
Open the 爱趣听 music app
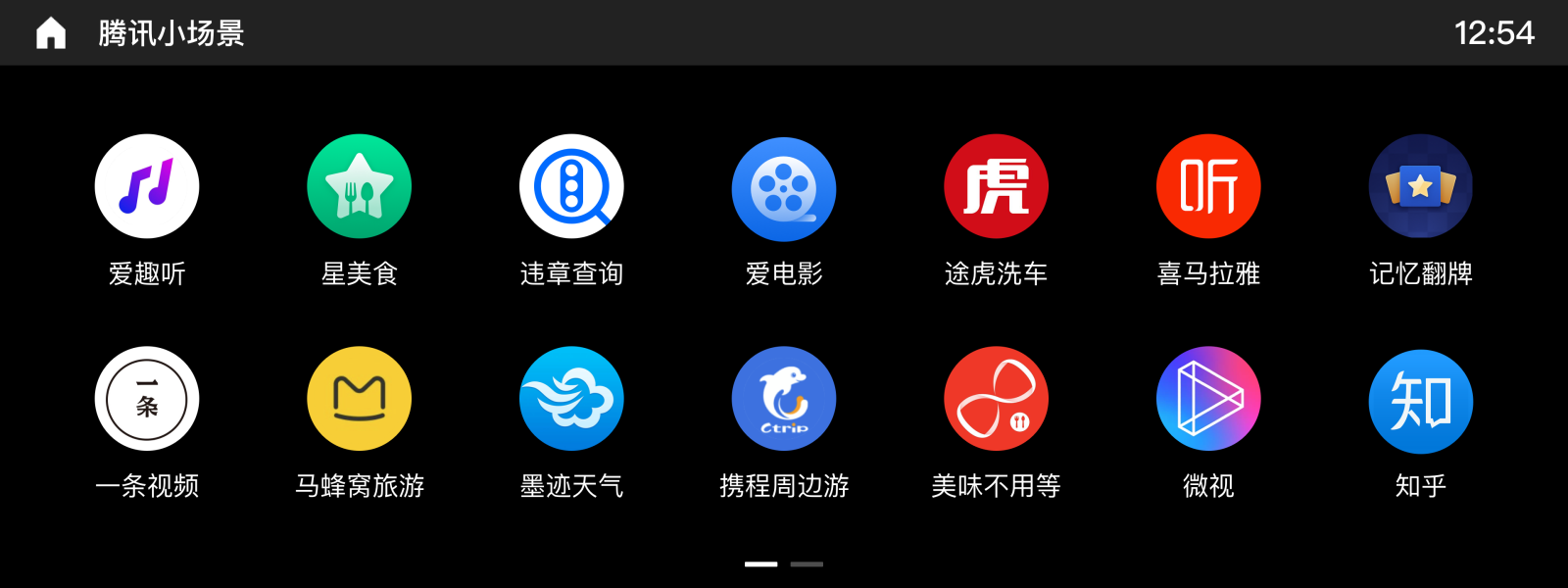click(x=147, y=186)
